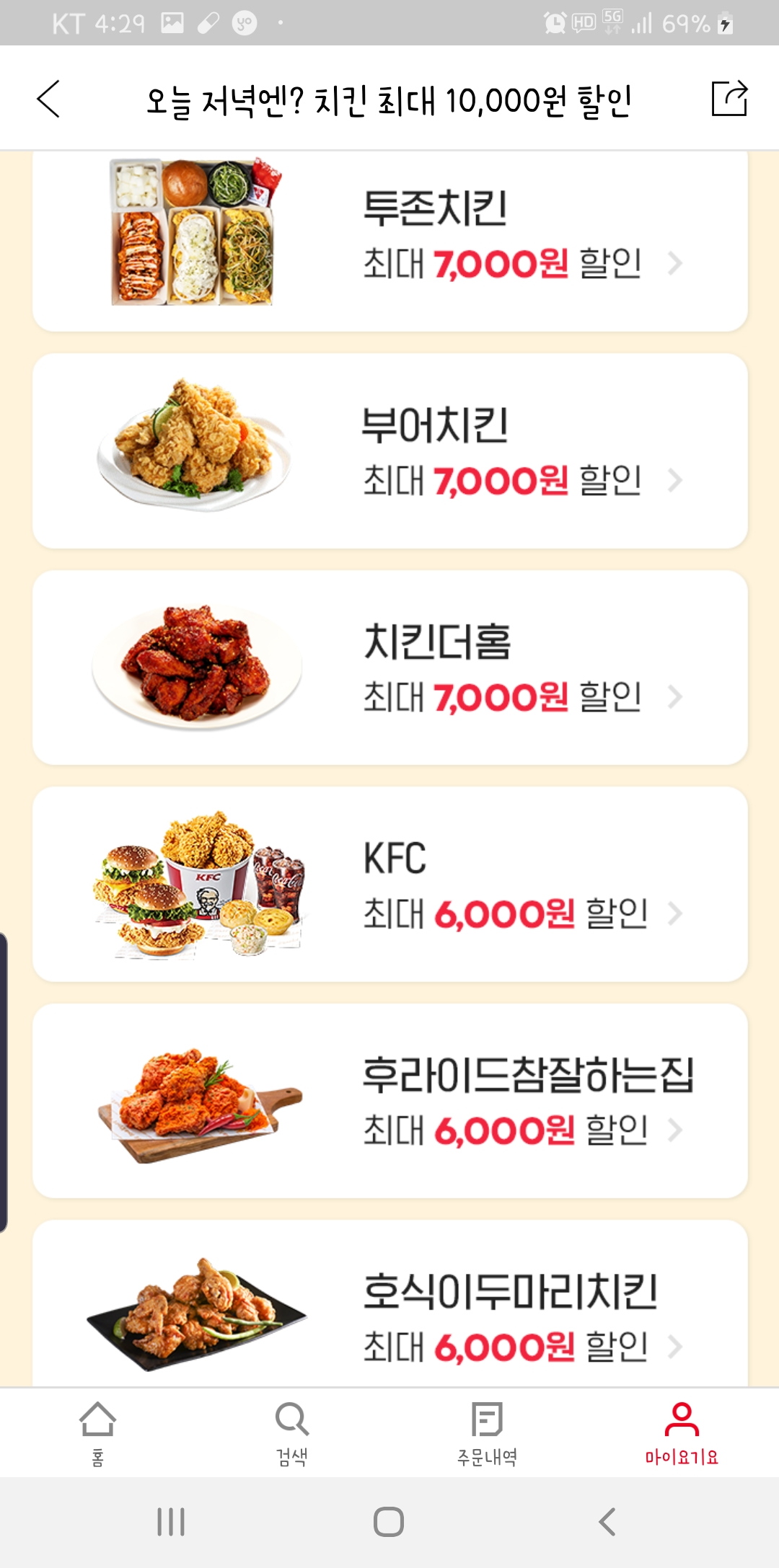Go back from the chicken discount page
Image resolution: width=779 pixels, height=1568 pixels.
point(48,99)
